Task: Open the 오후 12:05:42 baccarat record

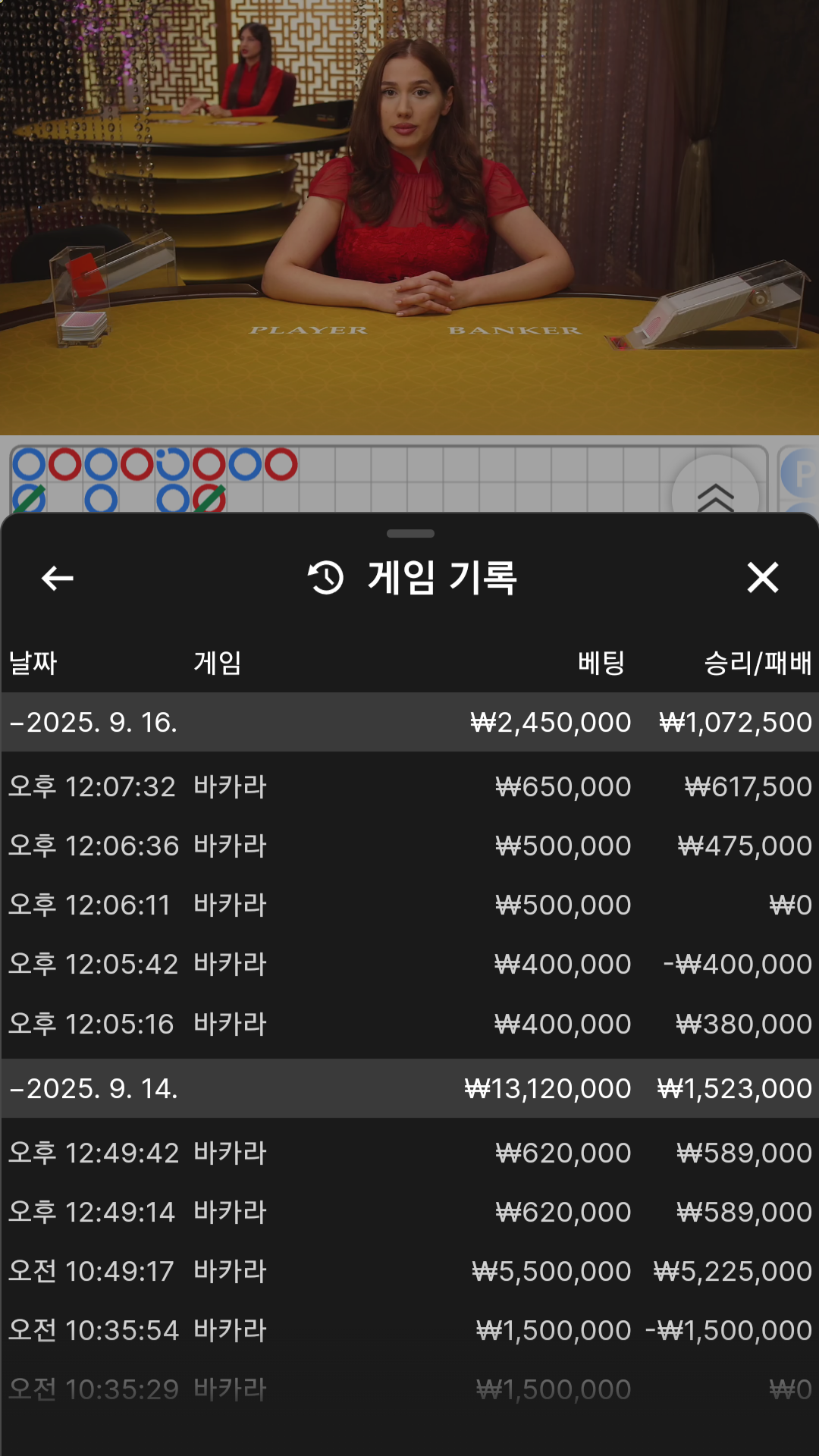Action: click(x=409, y=964)
